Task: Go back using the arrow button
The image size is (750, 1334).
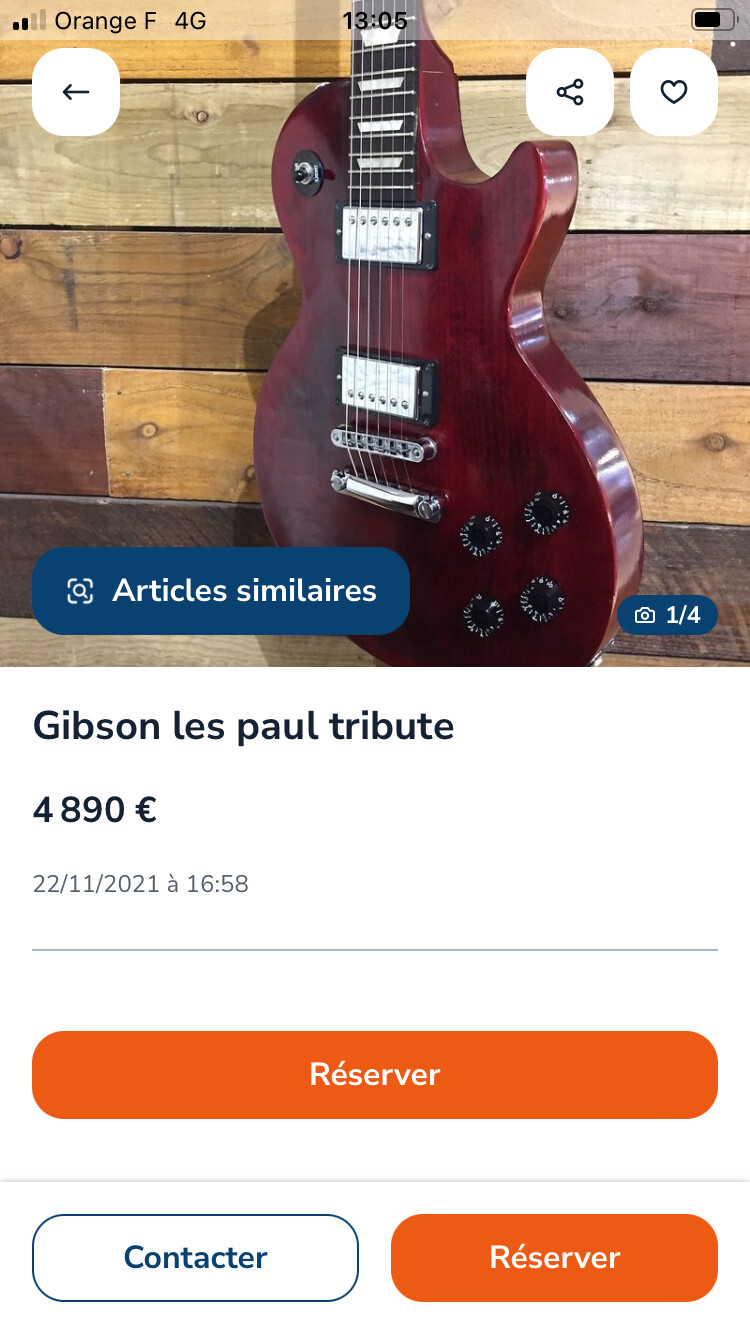Action: coord(76,92)
